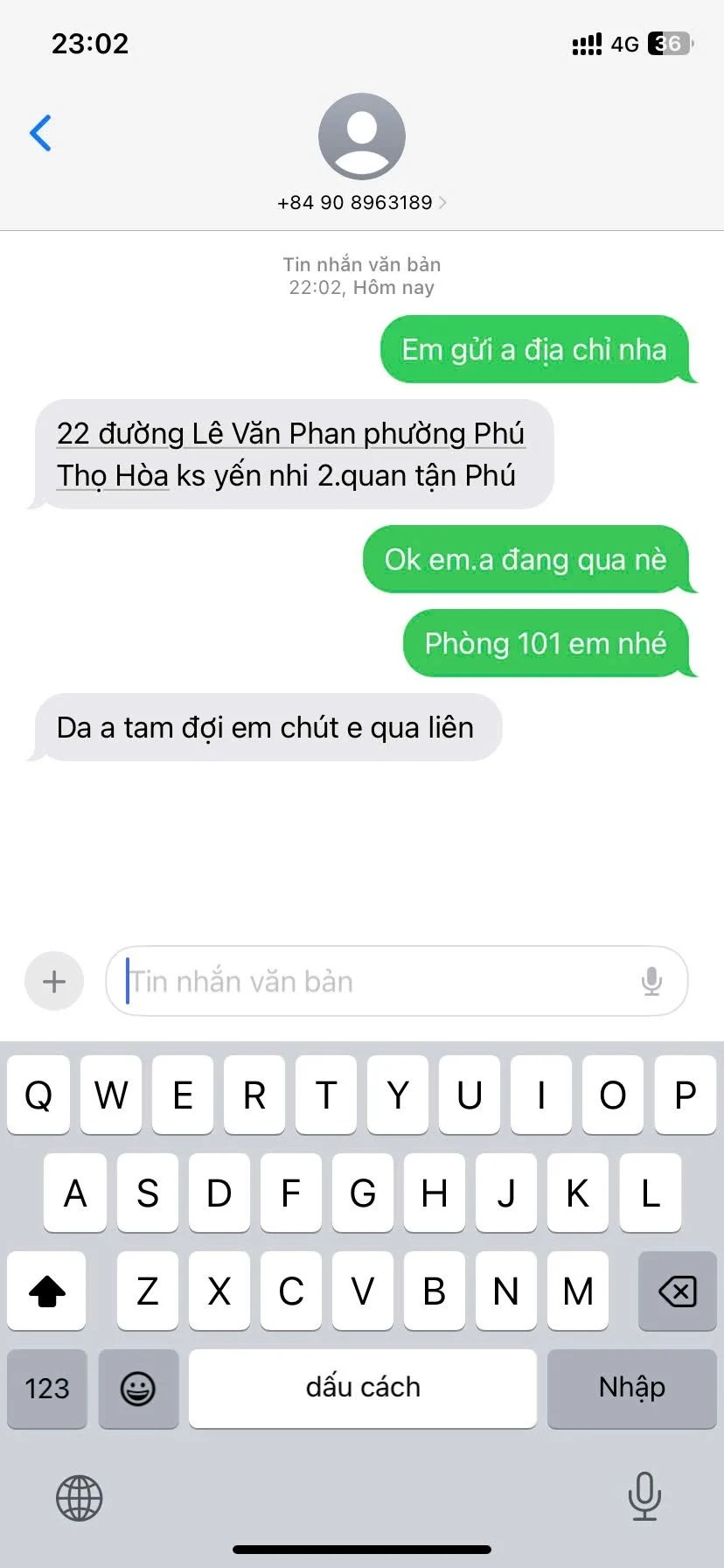Change keyboard language with globe icon
Image resolution: width=724 pixels, height=1568 pixels.
coord(80,1497)
